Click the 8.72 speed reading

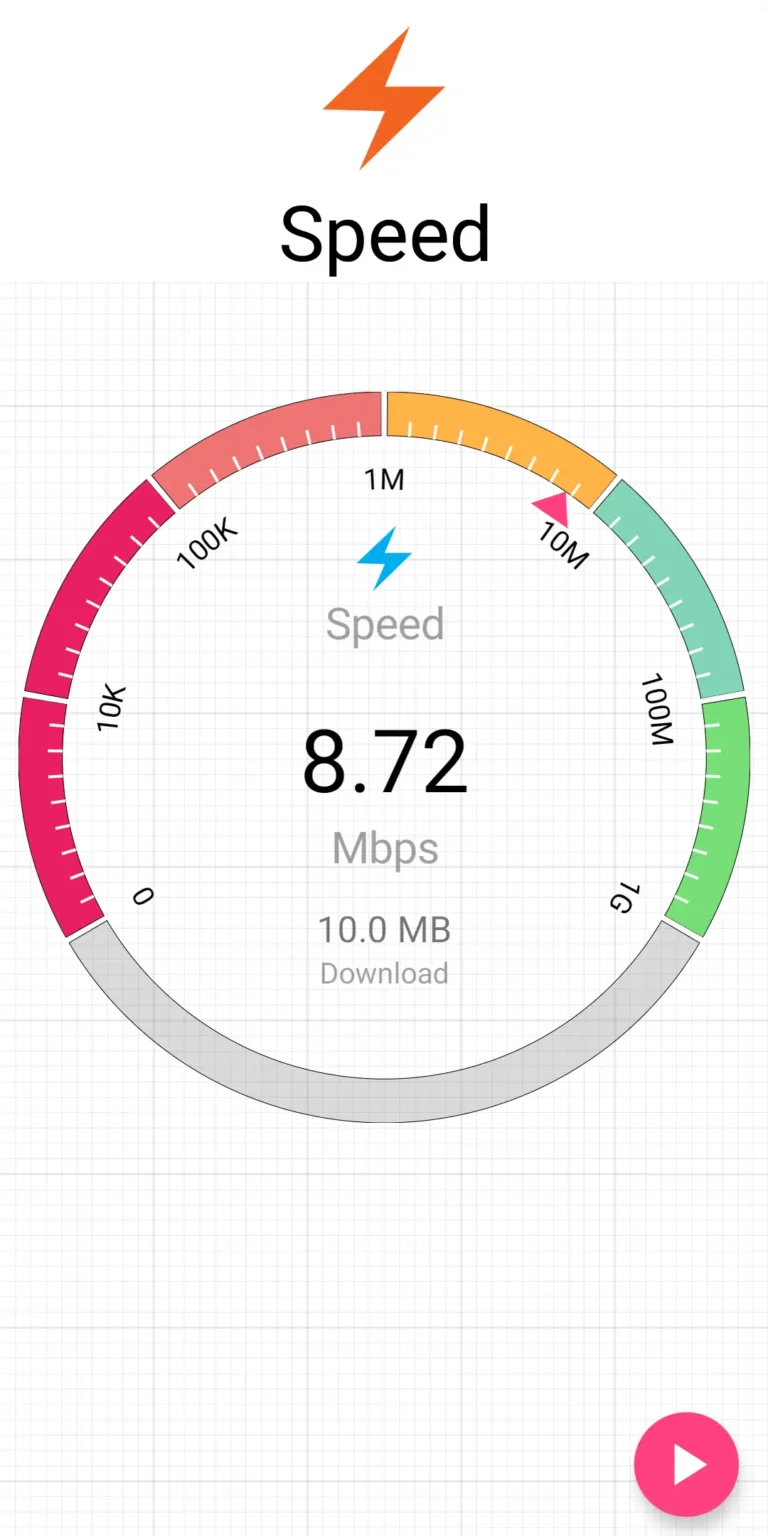point(384,762)
